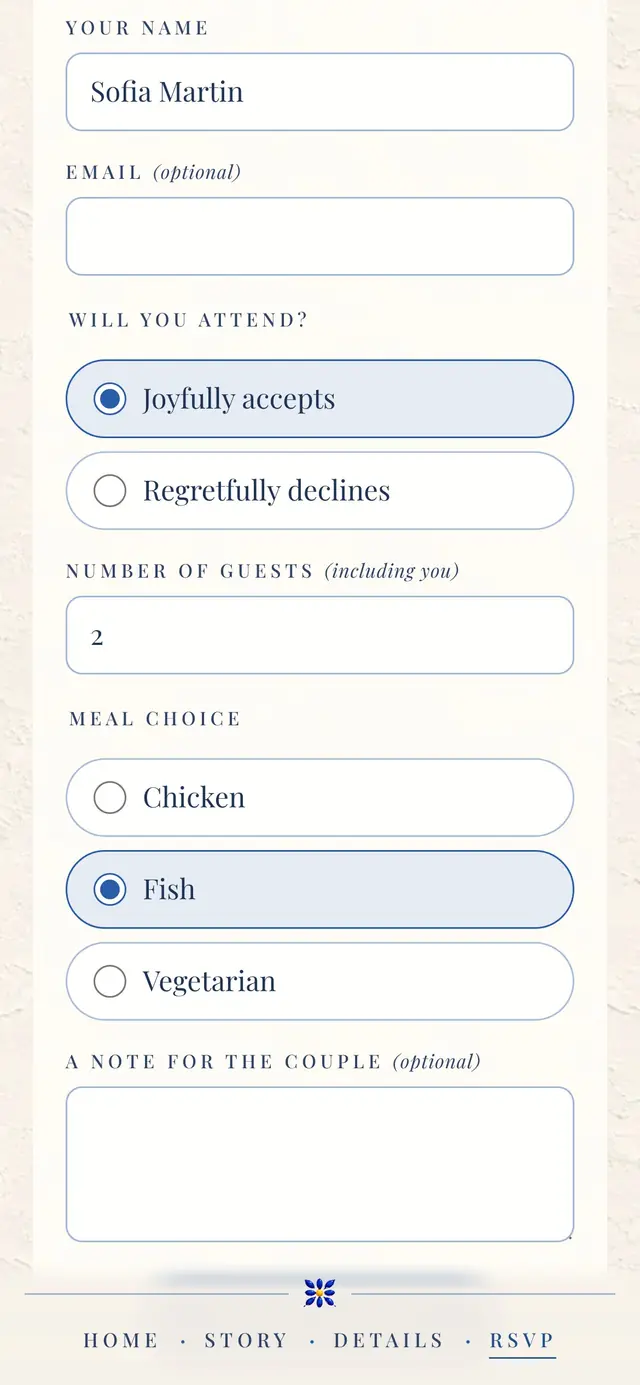Tap the Email input field

point(320,236)
